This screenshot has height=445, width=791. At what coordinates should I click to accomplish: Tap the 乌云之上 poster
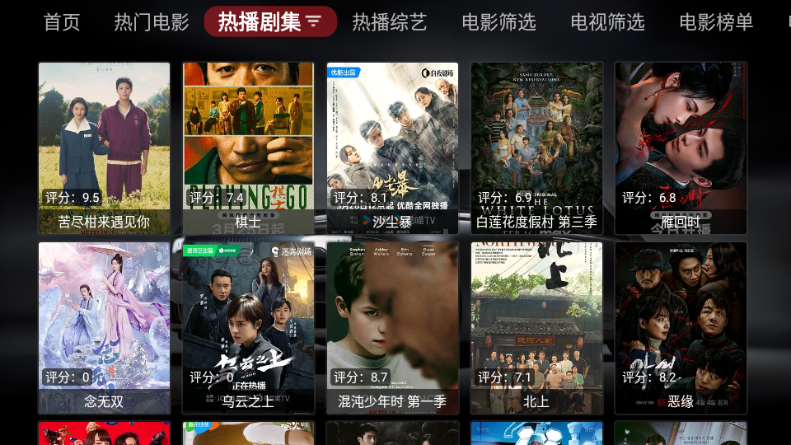(248, 328)
